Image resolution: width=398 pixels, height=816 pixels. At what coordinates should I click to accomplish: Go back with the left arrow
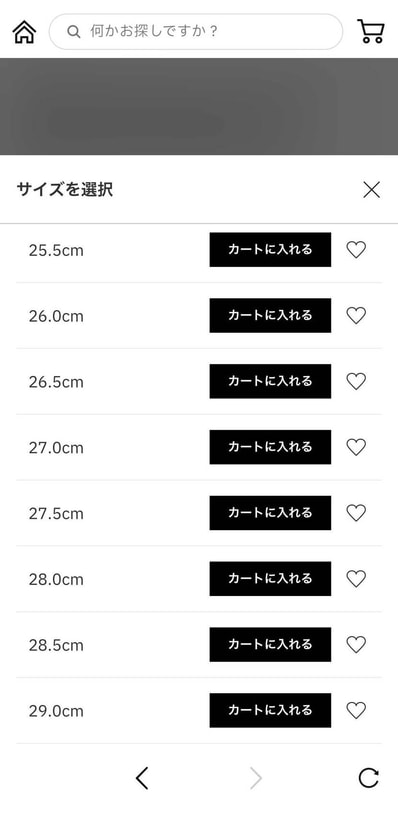point(142,779)
